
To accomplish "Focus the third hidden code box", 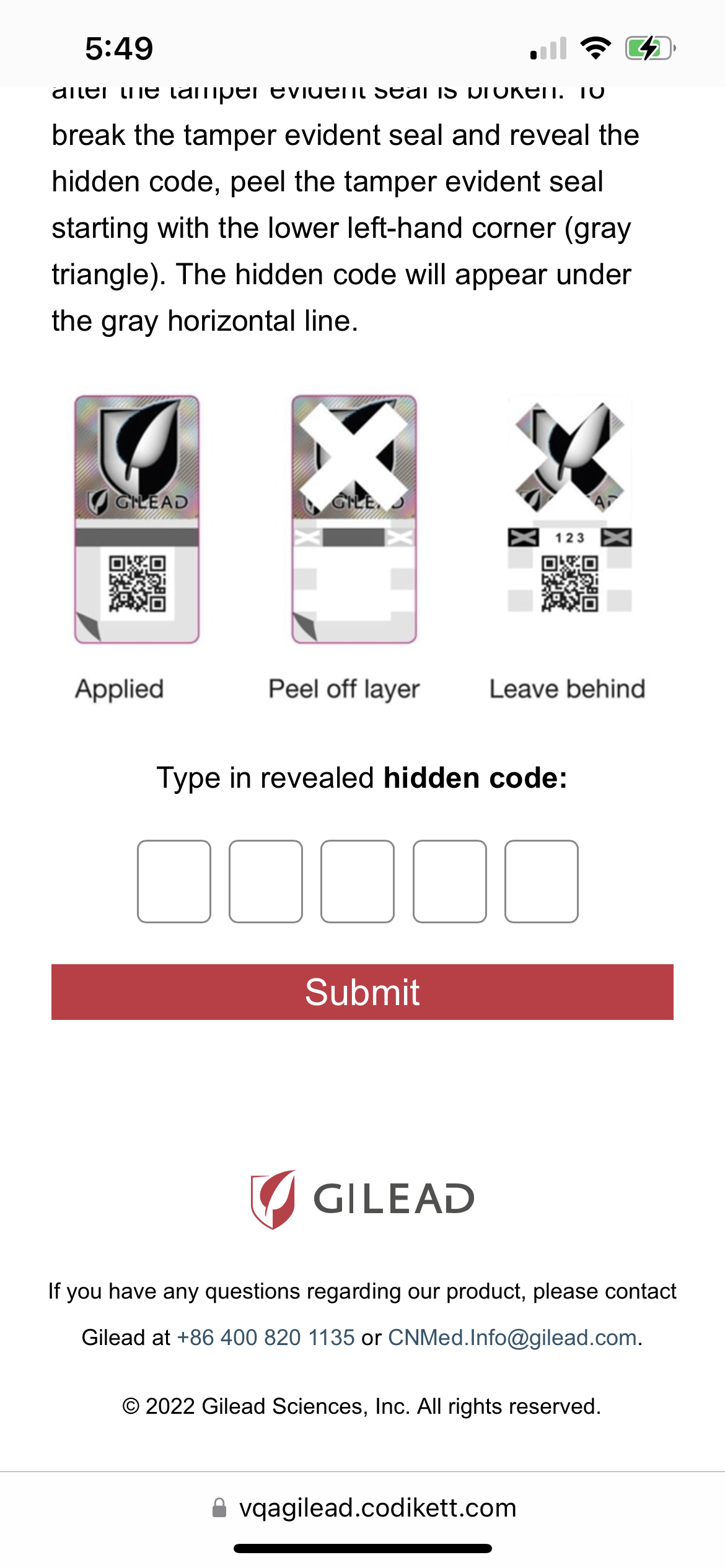I will [358, 881].
